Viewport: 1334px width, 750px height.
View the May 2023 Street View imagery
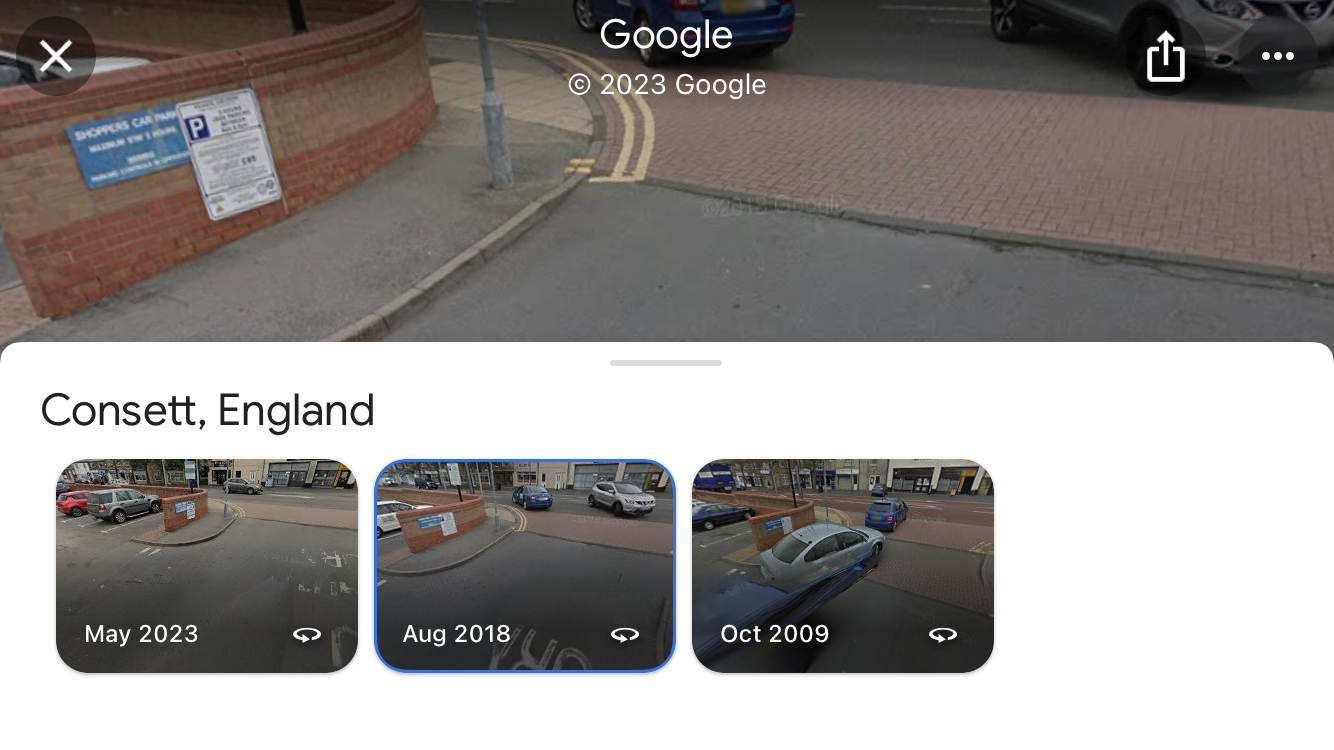[x=207, y=565]
